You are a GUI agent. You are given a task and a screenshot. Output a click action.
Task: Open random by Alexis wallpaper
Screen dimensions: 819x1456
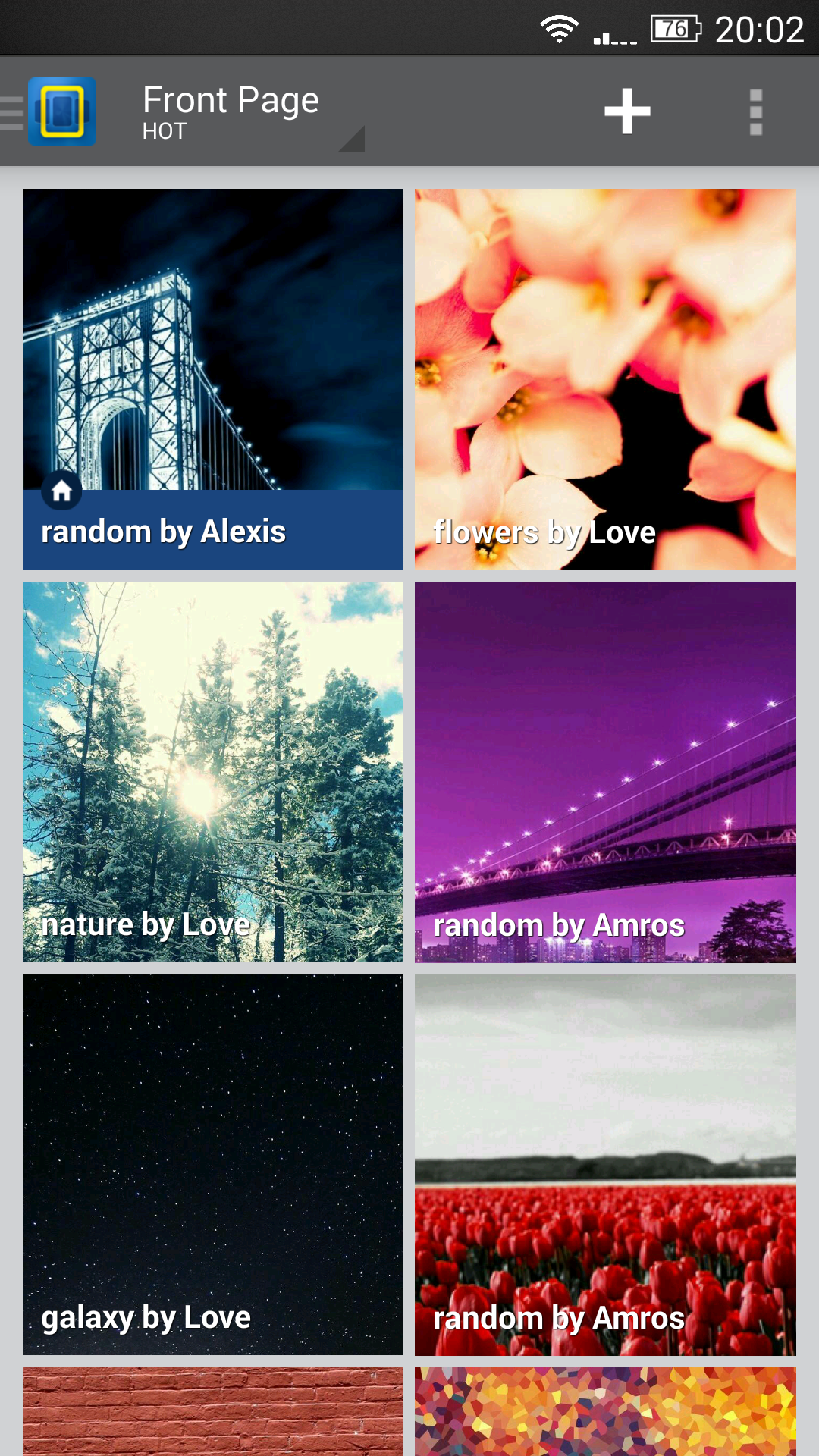pos(213,379)
